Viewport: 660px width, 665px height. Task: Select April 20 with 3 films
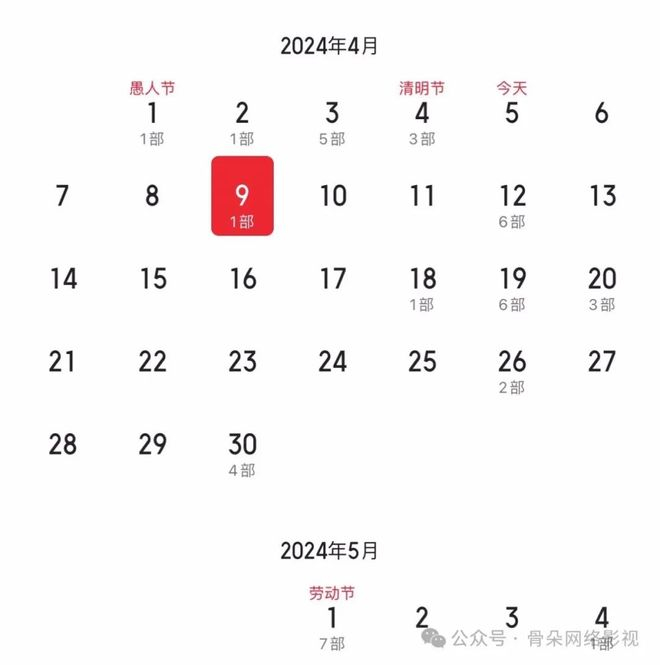click(602, 287)
